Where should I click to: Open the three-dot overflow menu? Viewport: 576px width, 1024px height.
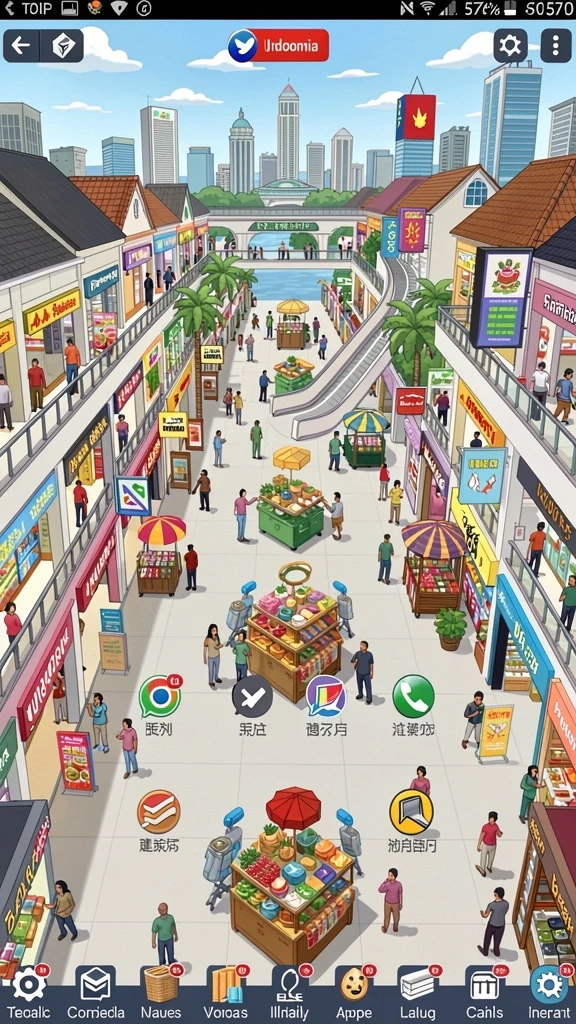(x=556, y=46)
